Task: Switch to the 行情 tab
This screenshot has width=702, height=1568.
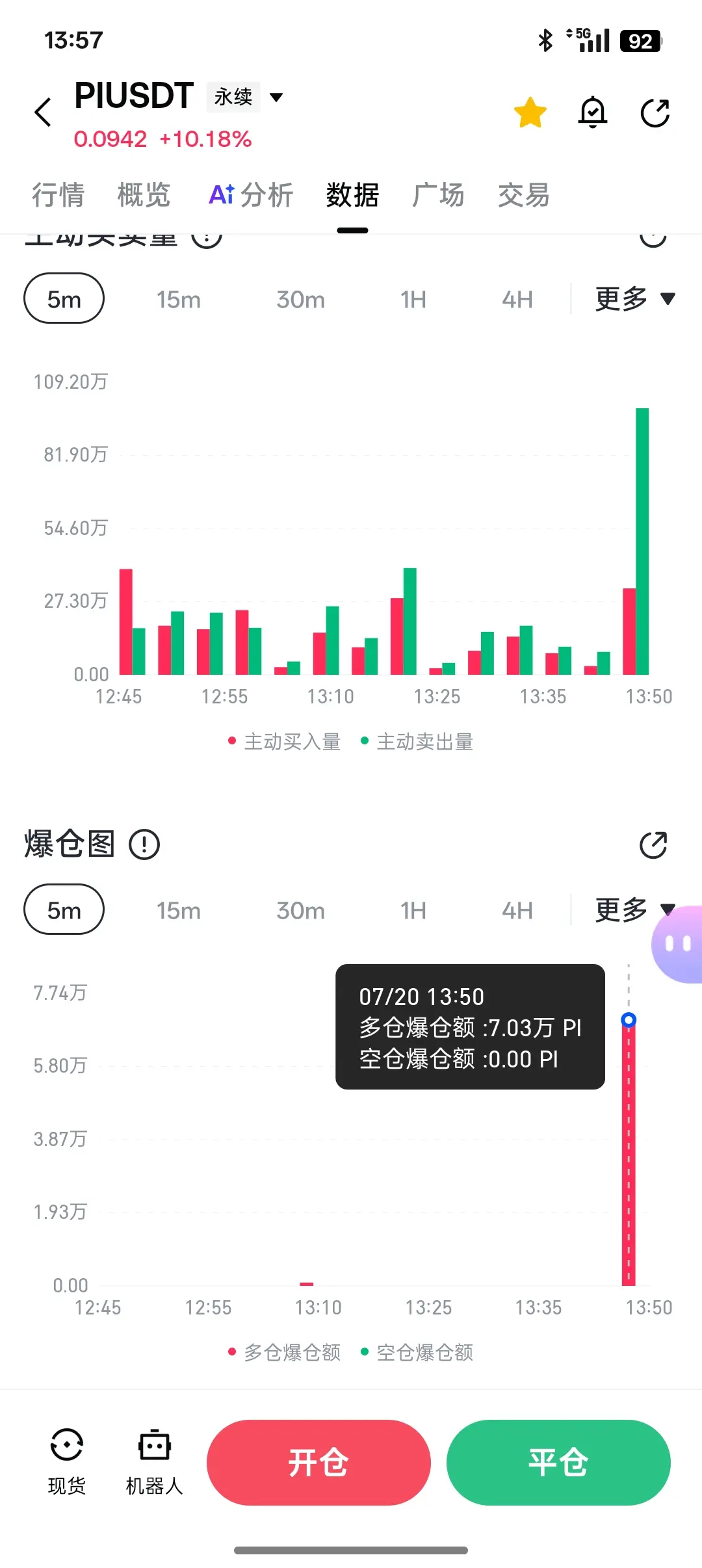Action: (x=58, y=195)
